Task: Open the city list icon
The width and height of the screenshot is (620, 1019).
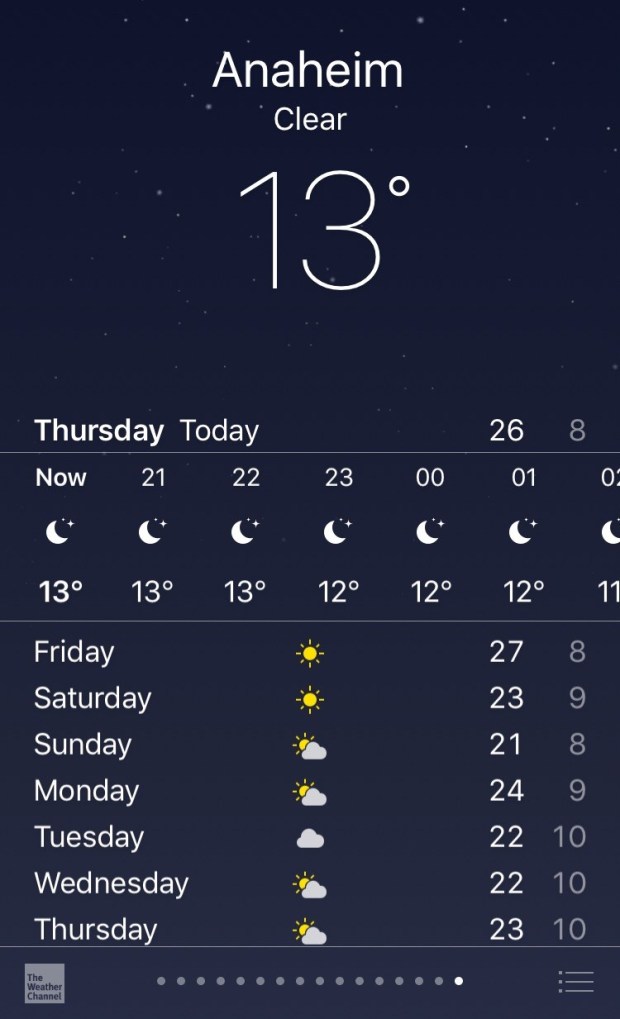Action: click(576, 982)
